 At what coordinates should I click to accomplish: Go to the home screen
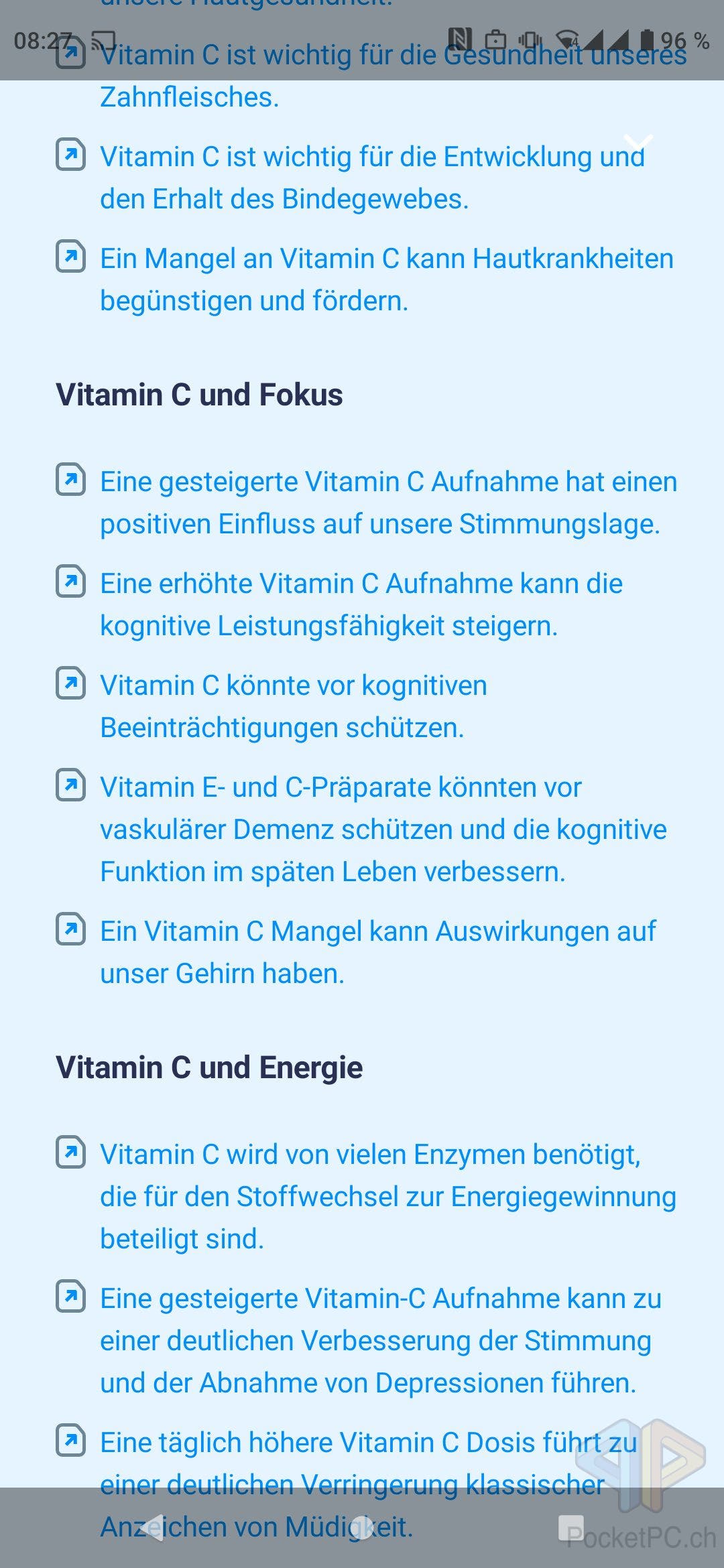point(362,1528)
